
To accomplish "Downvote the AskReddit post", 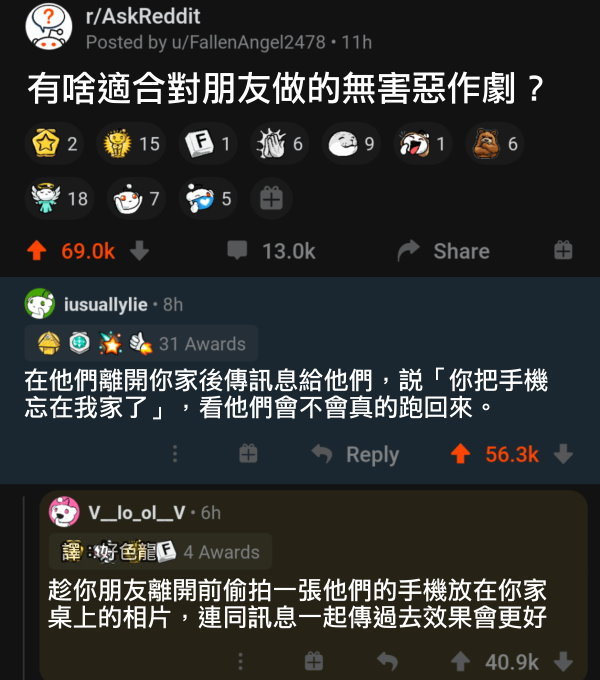I will click(x=139, y=251).
